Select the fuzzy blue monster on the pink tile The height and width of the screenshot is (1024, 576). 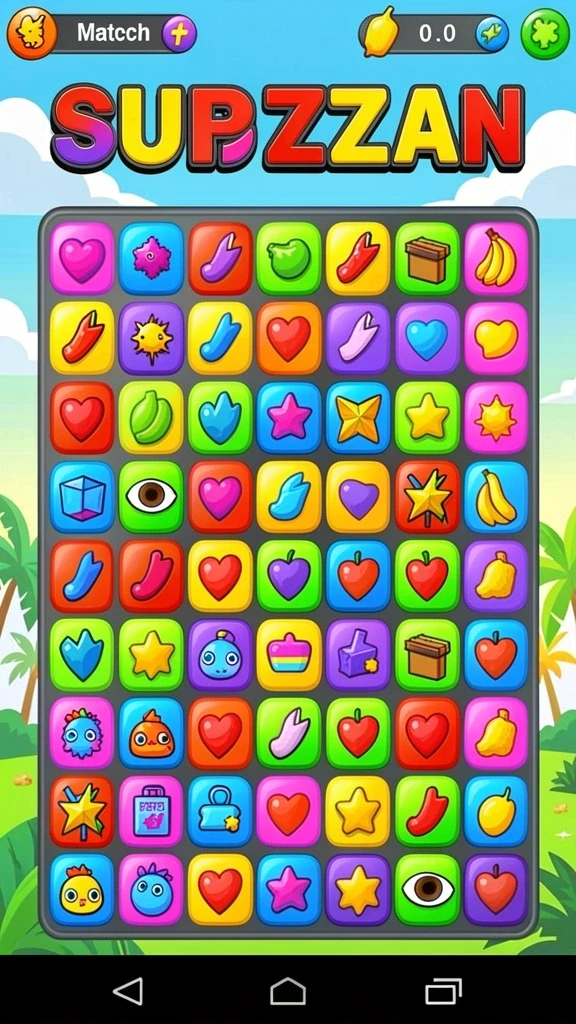82,733
